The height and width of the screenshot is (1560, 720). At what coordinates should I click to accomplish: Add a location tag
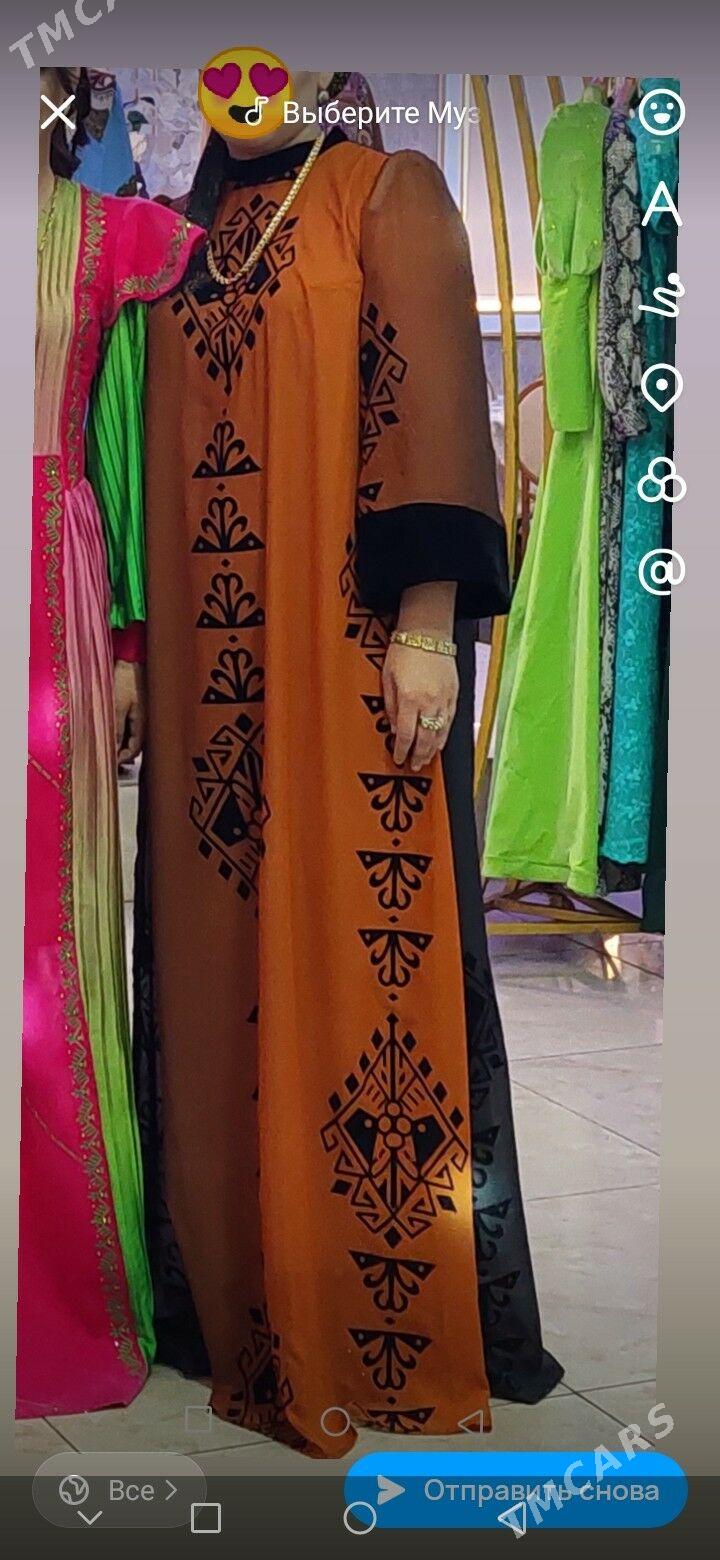click(x=661, y=388)
